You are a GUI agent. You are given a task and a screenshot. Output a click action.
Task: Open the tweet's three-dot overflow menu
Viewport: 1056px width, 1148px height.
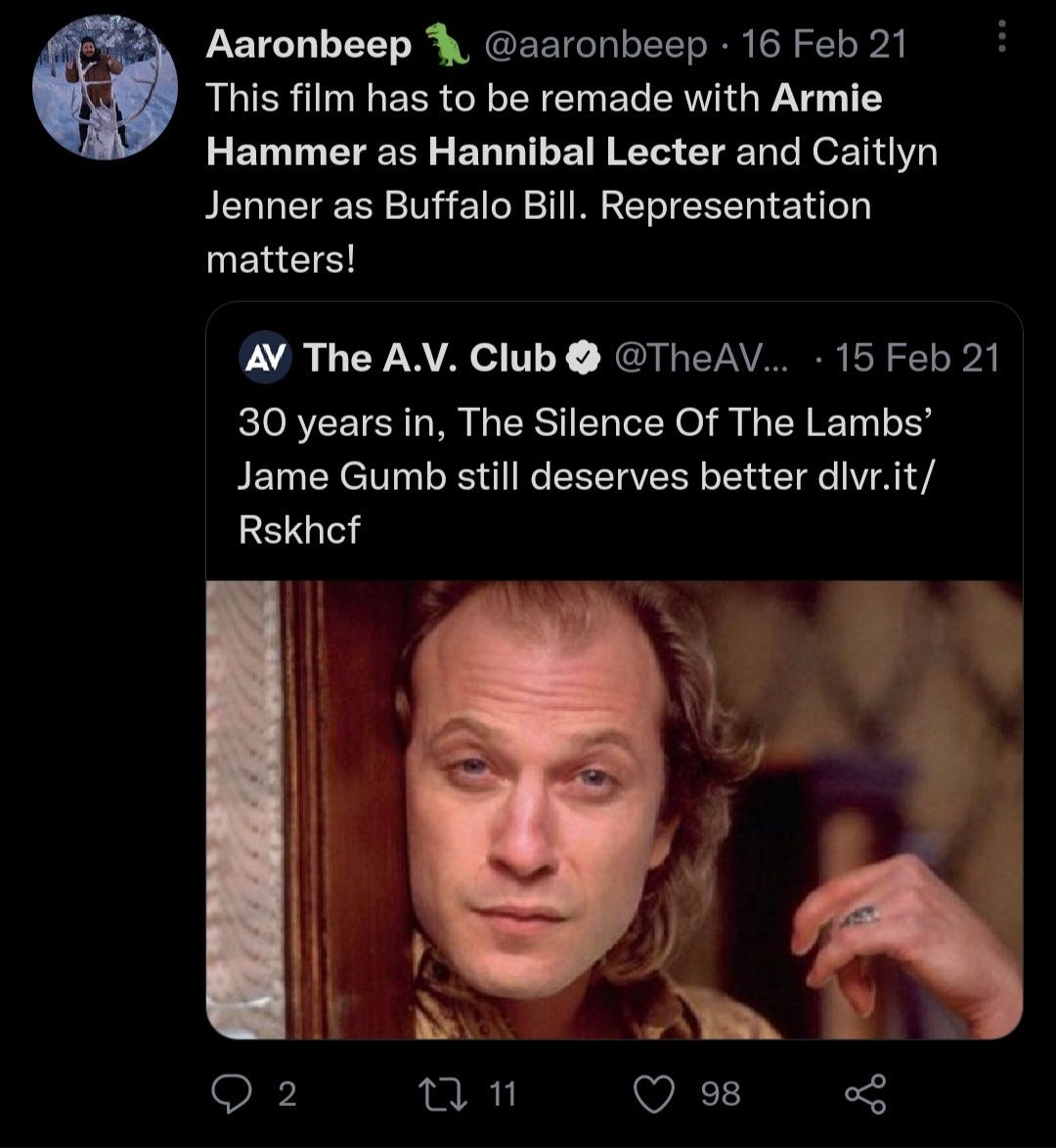pyautogui.click(x=999, y=37)
